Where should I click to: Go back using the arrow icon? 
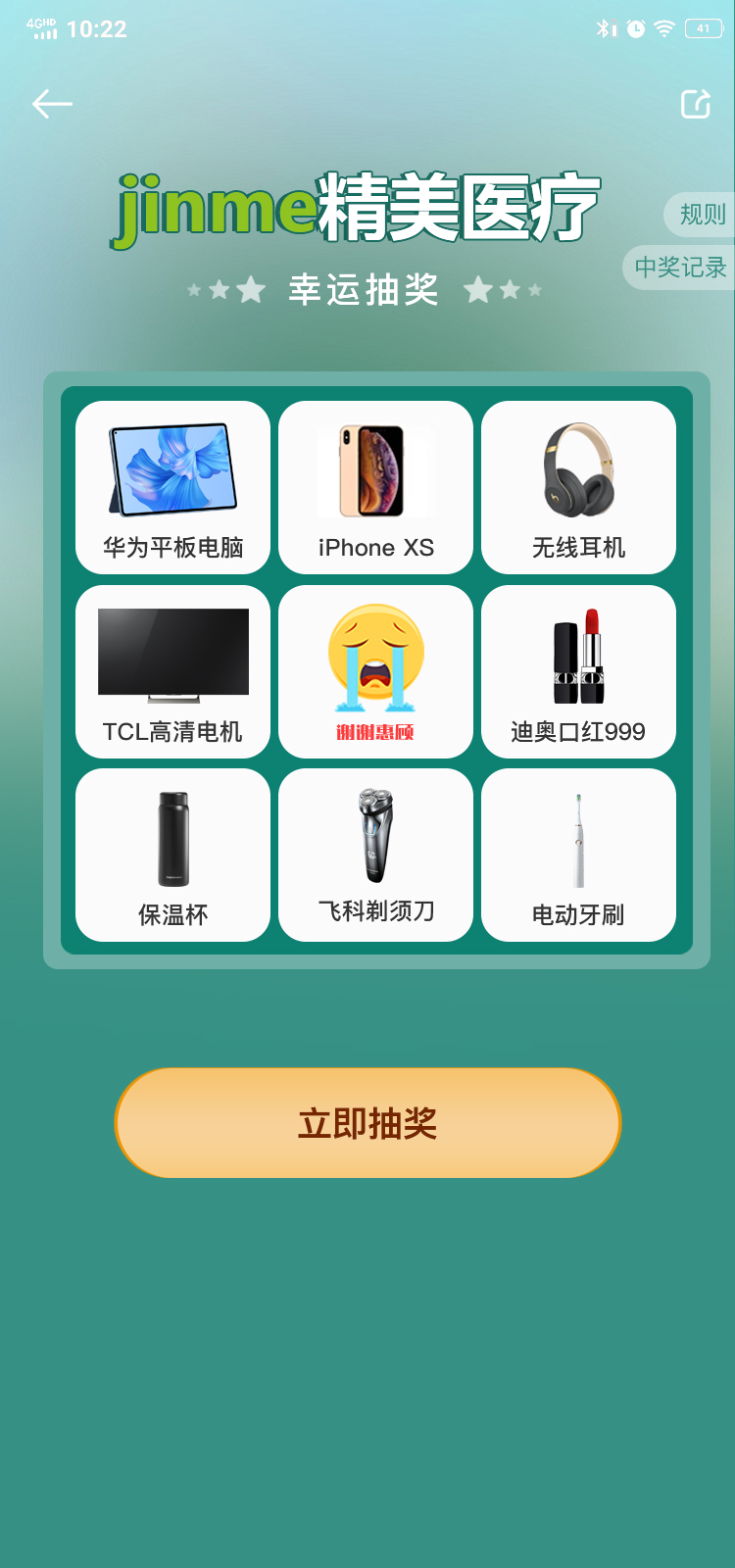pyautogui.click(x=52, y=104)
